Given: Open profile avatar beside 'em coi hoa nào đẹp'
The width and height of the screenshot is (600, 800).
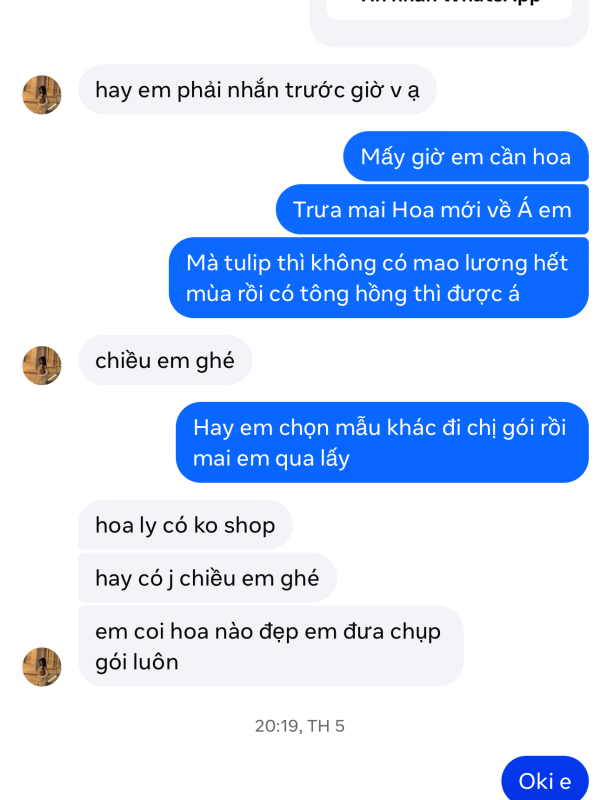Looking at the screenshot, I should pos(42,667).
